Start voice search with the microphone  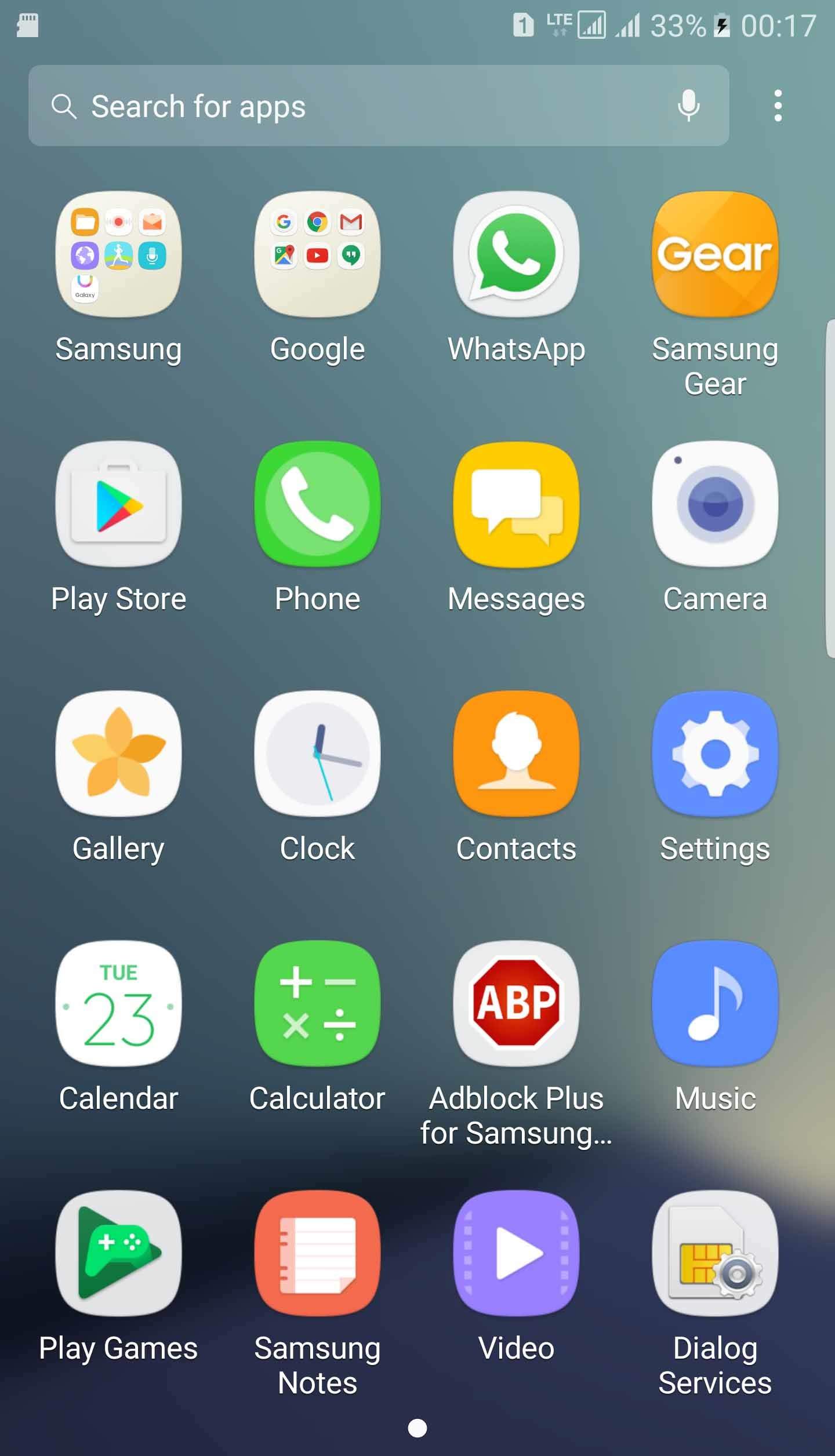(688, 106)
